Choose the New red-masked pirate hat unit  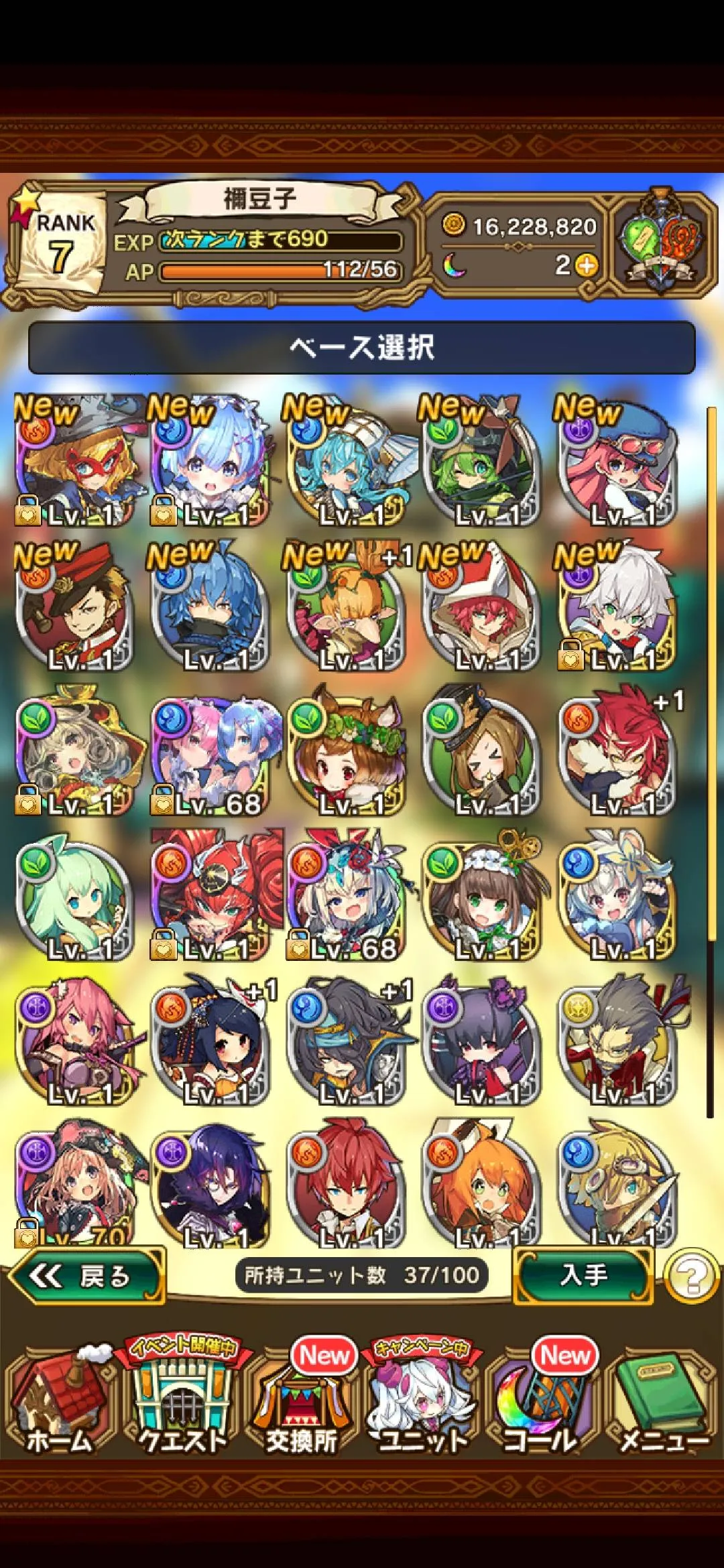(x=75, y=462)
